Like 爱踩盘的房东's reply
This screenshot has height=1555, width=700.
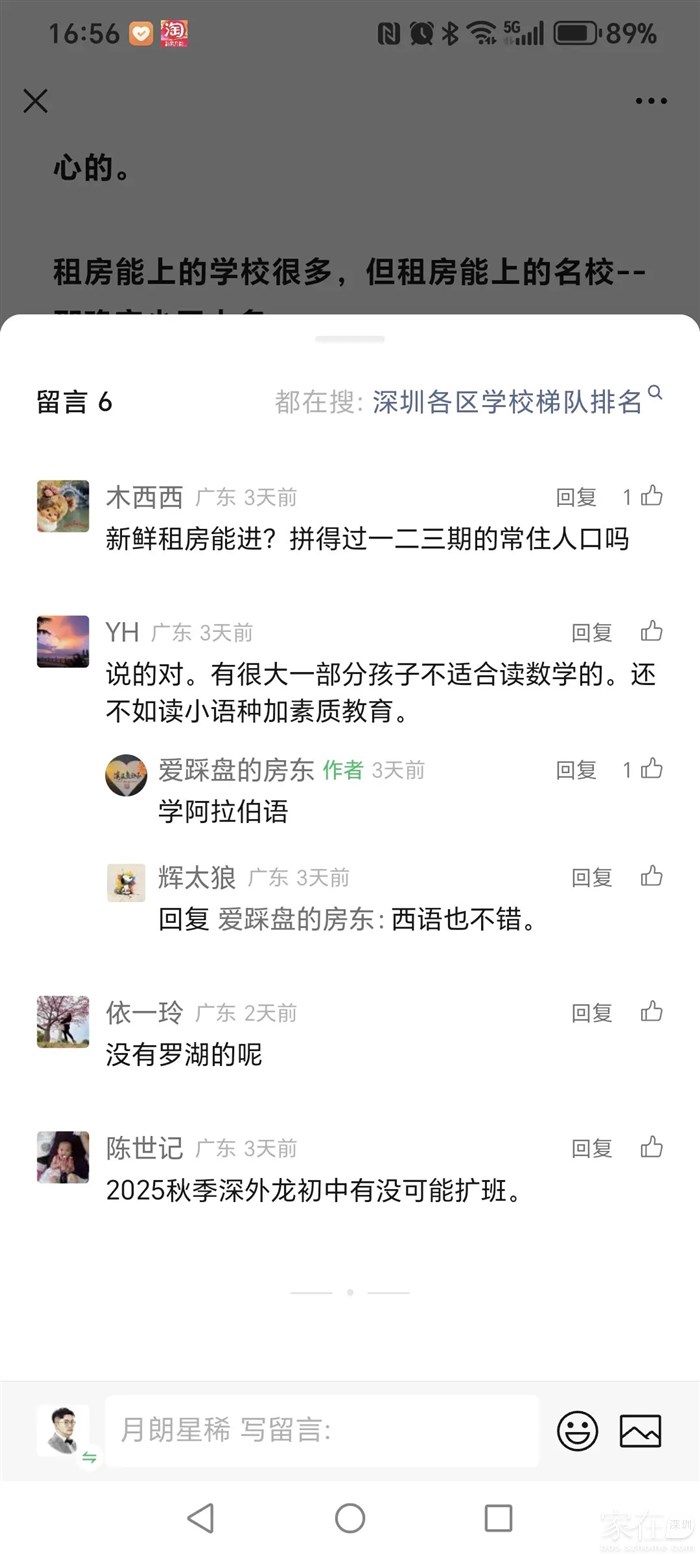click(652, 769)
